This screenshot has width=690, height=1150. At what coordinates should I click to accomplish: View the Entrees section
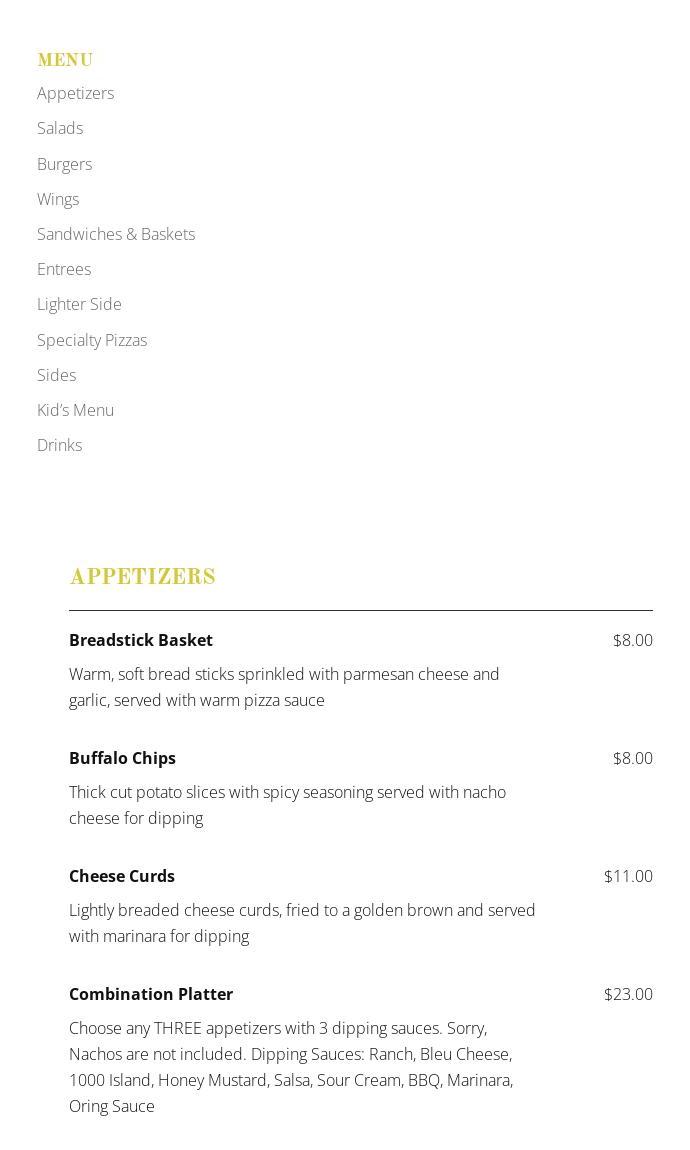click(64, 269)
